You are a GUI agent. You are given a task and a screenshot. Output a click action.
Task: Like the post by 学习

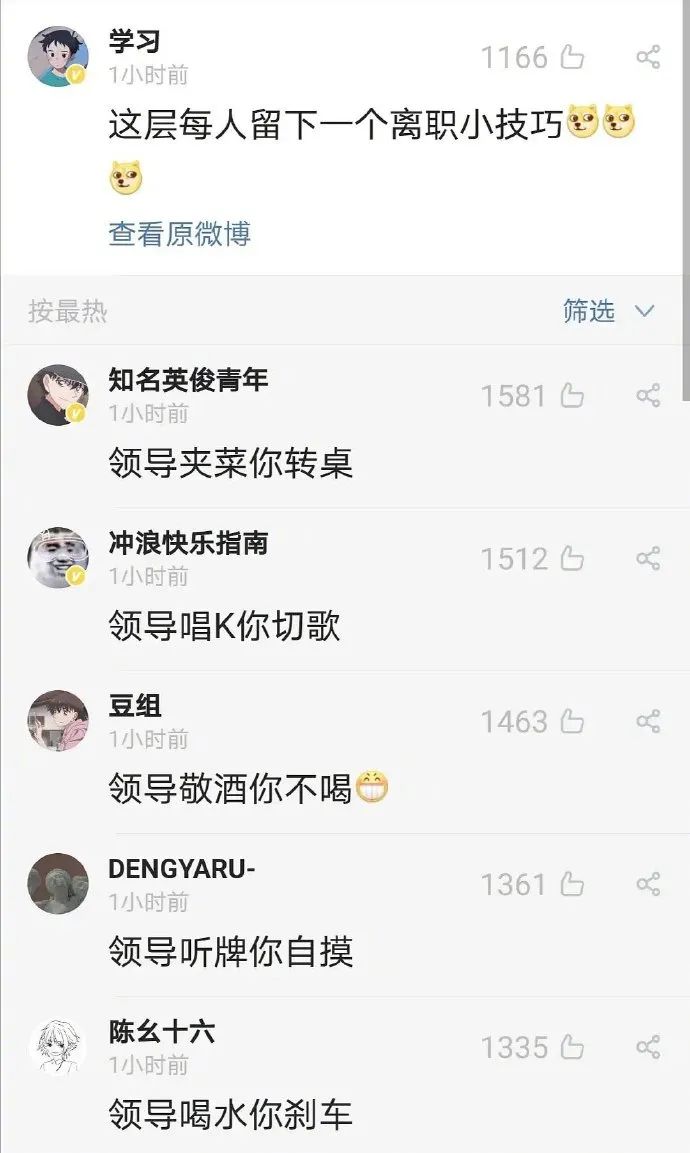click(573, 58)
